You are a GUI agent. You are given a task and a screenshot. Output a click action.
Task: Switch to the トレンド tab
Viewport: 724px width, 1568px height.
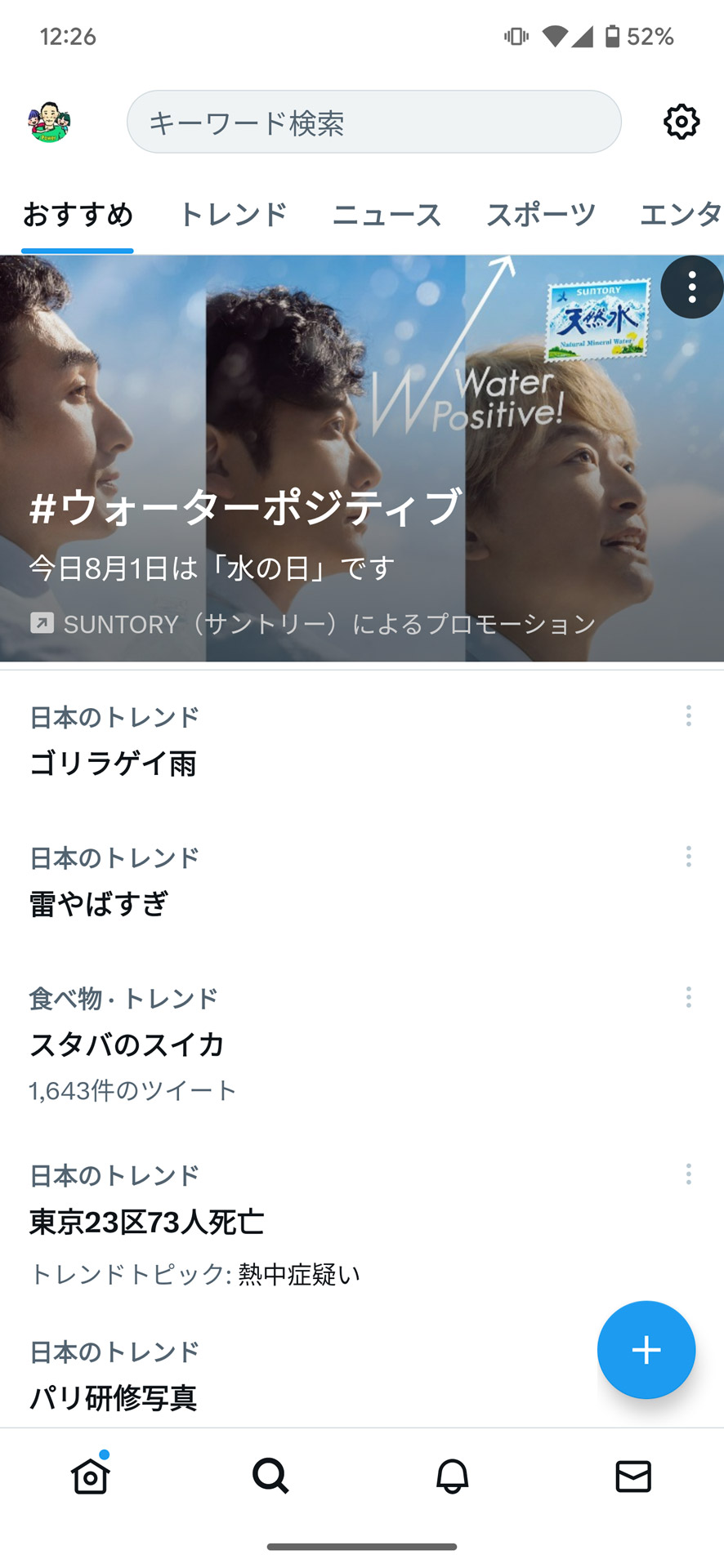(x=234, y=214)
